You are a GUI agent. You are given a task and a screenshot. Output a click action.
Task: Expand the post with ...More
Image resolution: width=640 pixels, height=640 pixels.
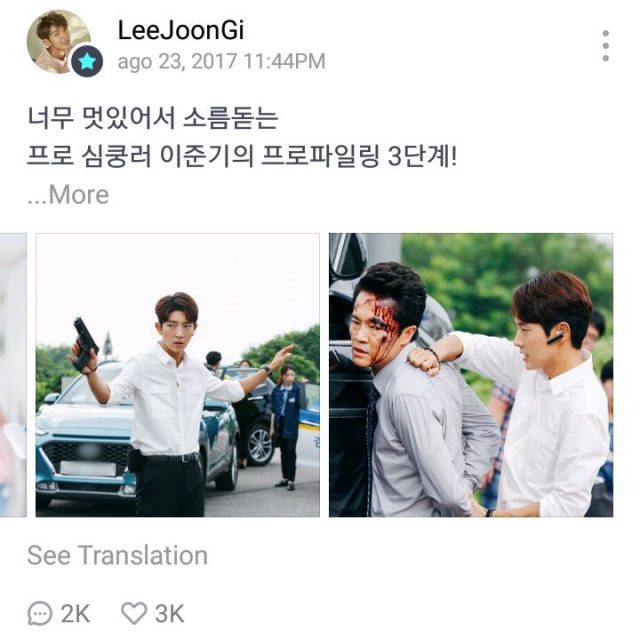68,195
